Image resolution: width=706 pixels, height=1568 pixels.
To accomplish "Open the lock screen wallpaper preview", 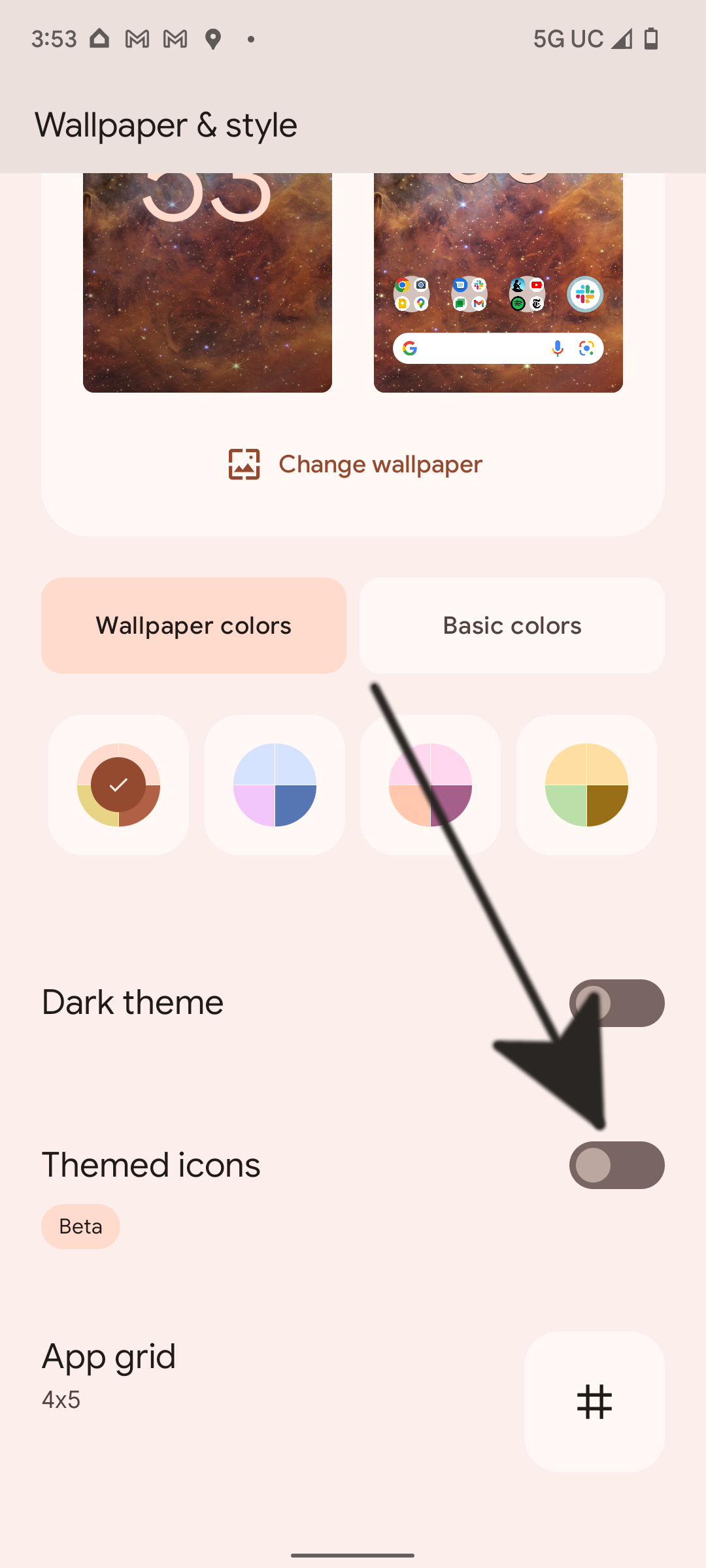I will (207, 282).
